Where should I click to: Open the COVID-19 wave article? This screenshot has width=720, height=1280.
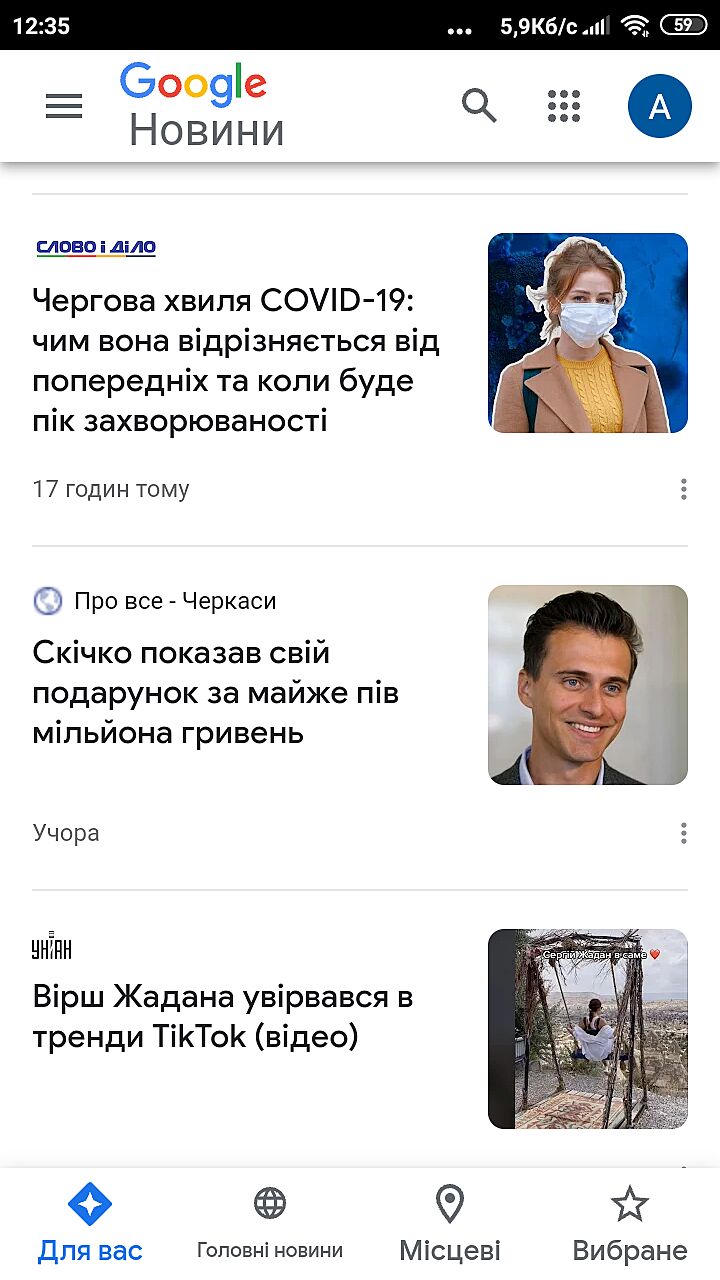(x=236, y=360)
